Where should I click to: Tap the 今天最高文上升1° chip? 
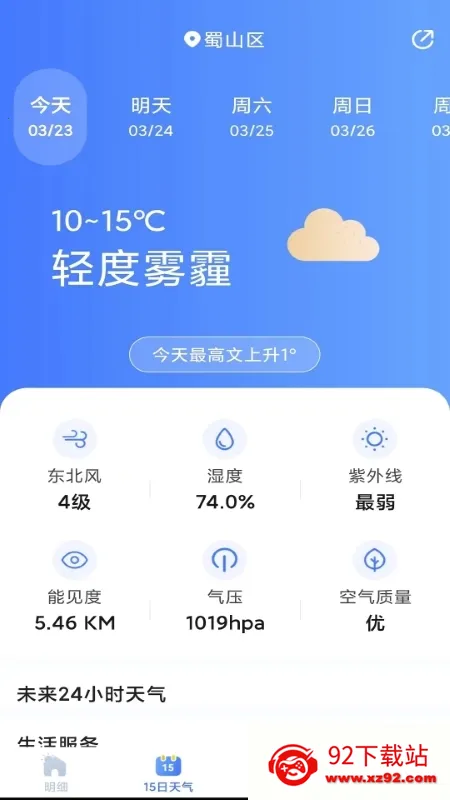pyautogui.click(x=224, y=354)
